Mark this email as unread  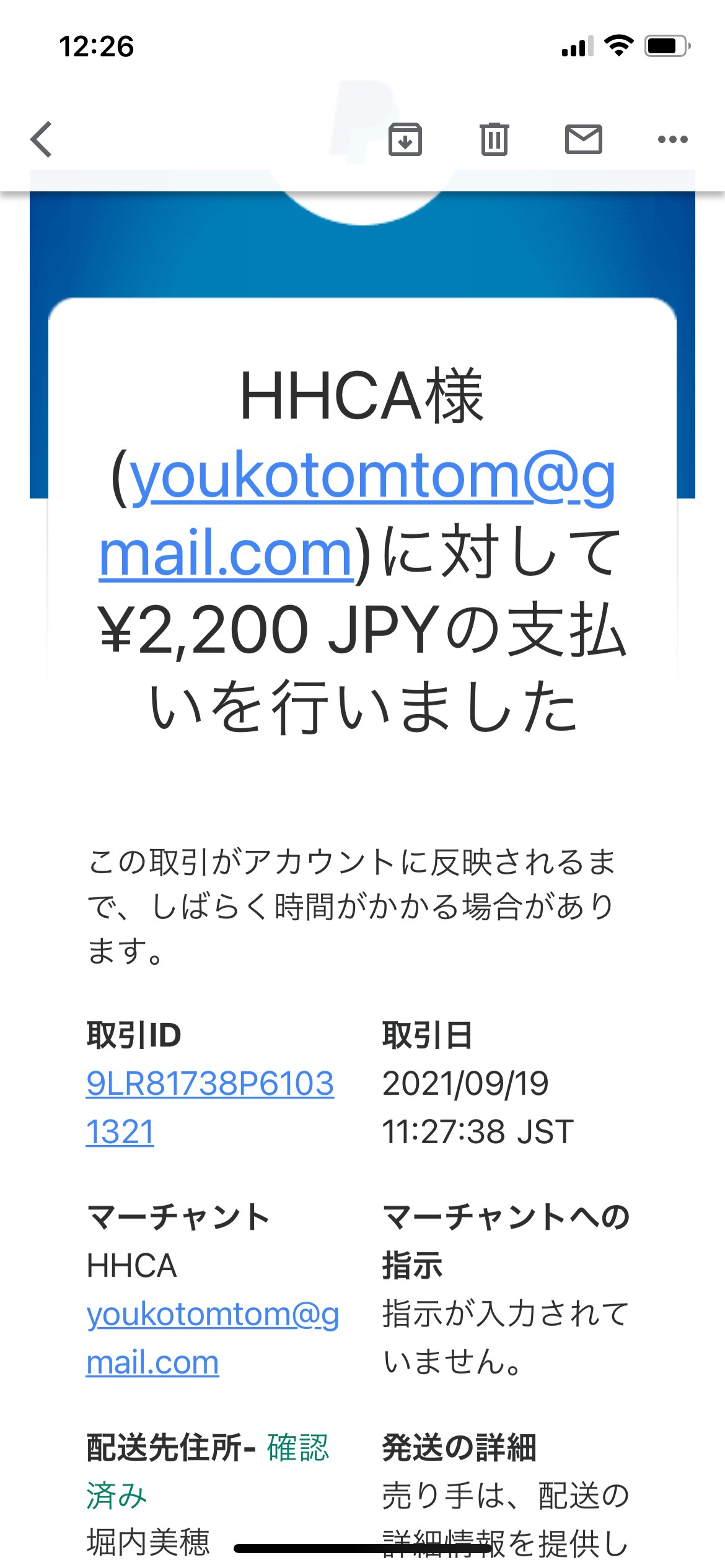point(584,139)
